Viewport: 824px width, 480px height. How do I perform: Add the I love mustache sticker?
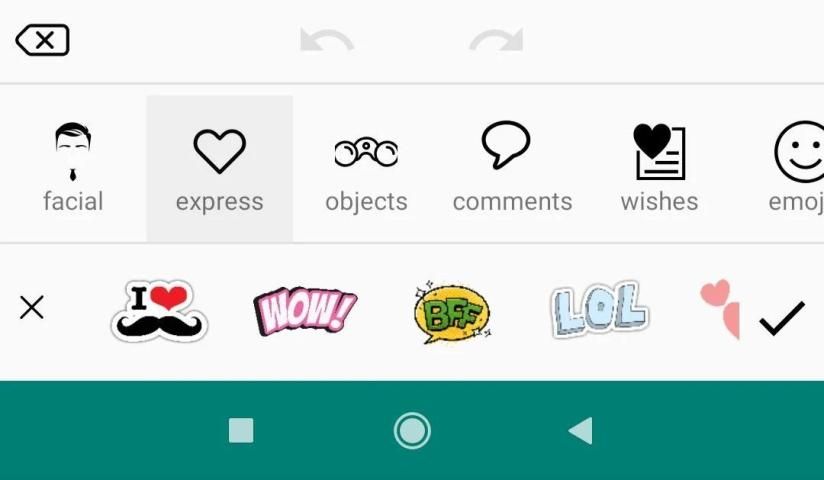(x=158, y=311)
